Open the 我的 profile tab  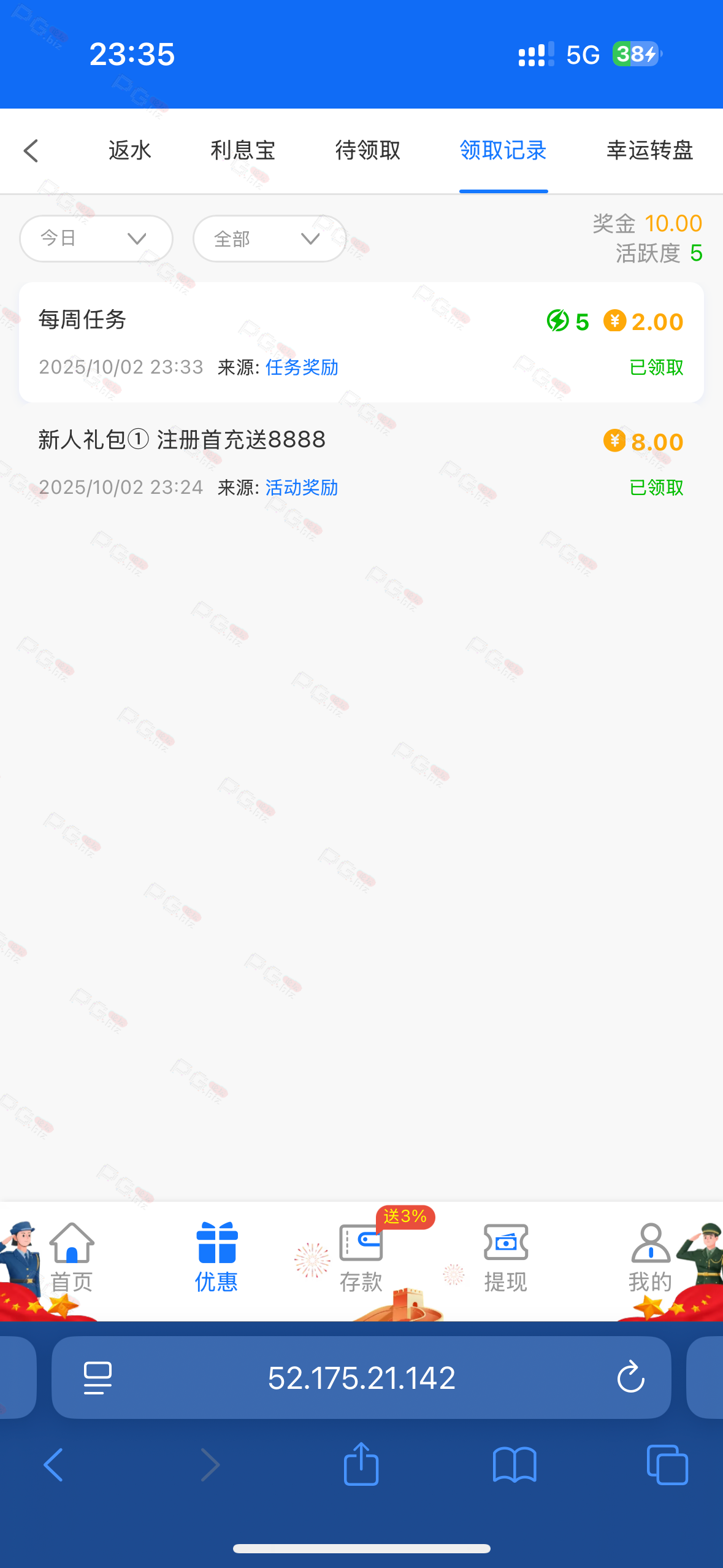pyautogui.click(x=650, y=1258)
